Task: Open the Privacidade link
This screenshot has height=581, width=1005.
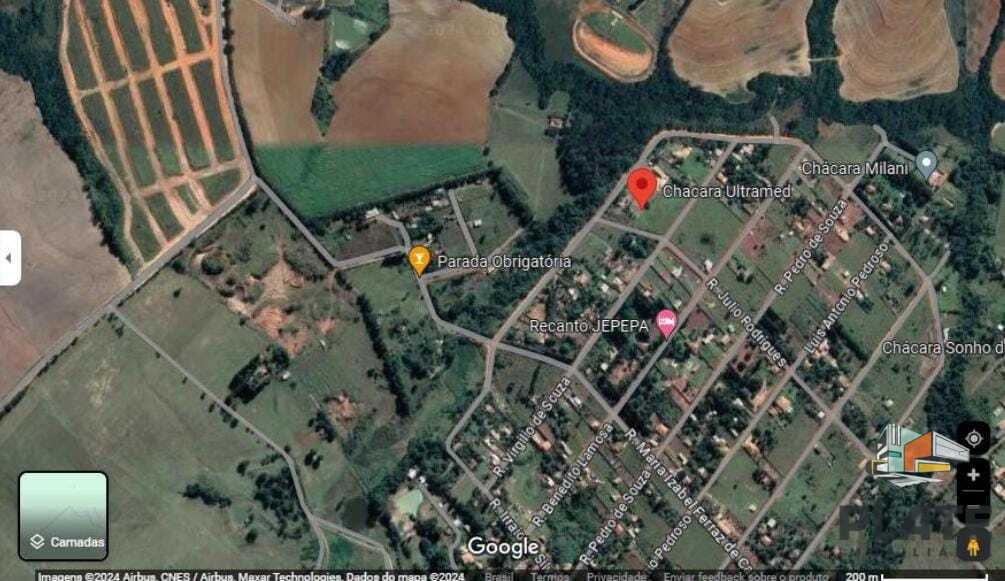Action: pos(616,576)
